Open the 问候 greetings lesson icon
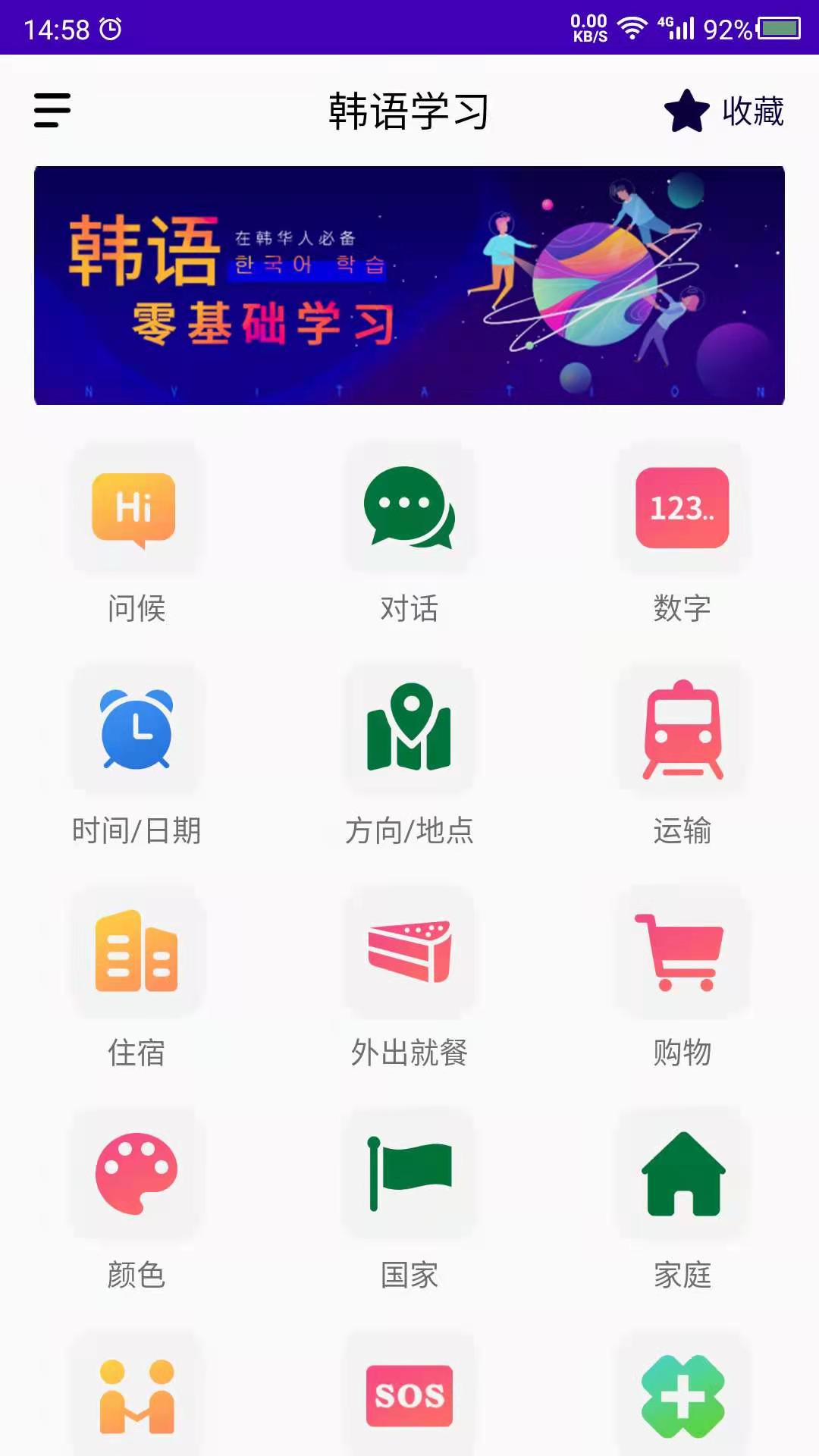The width and height of the screenshot is (819, 1456). coord(135,510)
